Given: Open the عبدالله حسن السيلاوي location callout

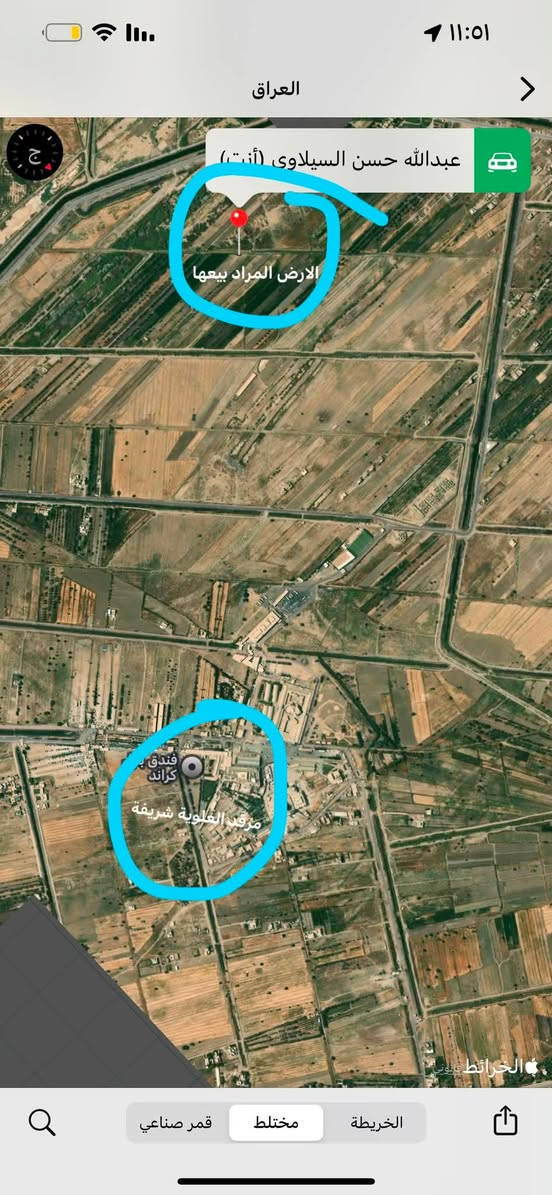Looking at the screenshot, I should (340, 161).
